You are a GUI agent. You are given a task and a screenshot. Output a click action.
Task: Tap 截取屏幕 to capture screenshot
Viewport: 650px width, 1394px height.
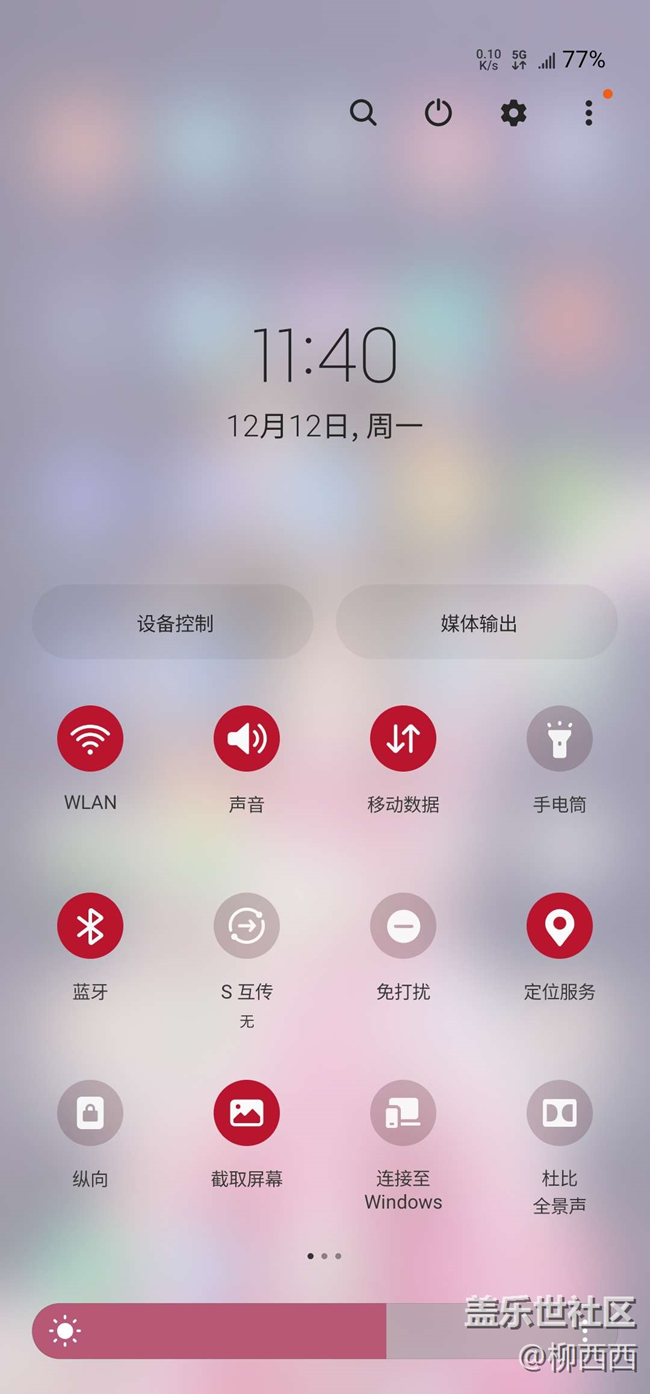[x=246, y=1113]
